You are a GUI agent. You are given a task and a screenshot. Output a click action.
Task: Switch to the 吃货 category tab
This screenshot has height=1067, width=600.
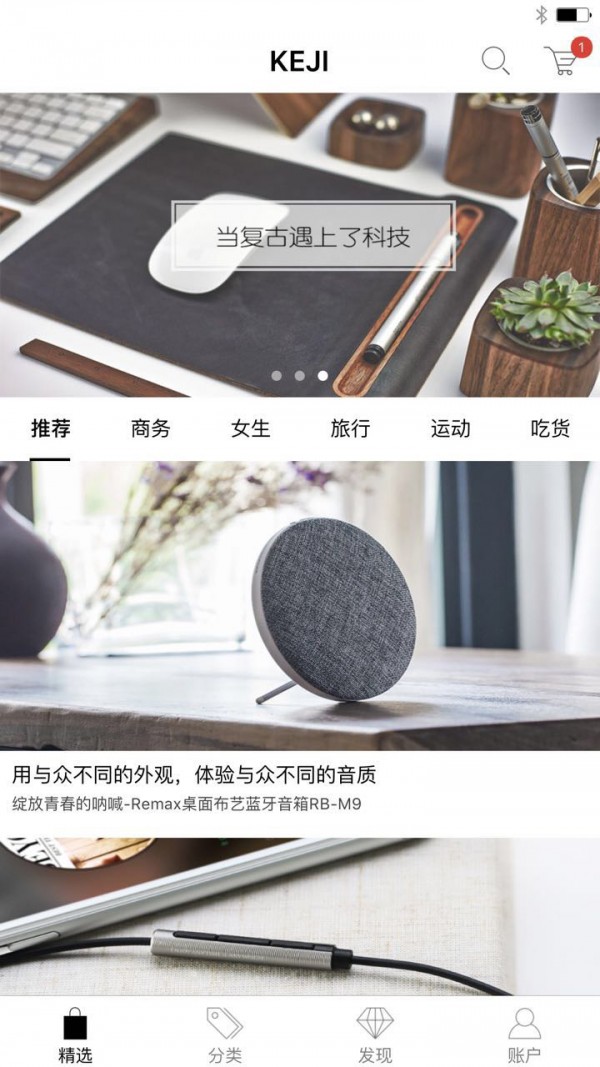550,429
